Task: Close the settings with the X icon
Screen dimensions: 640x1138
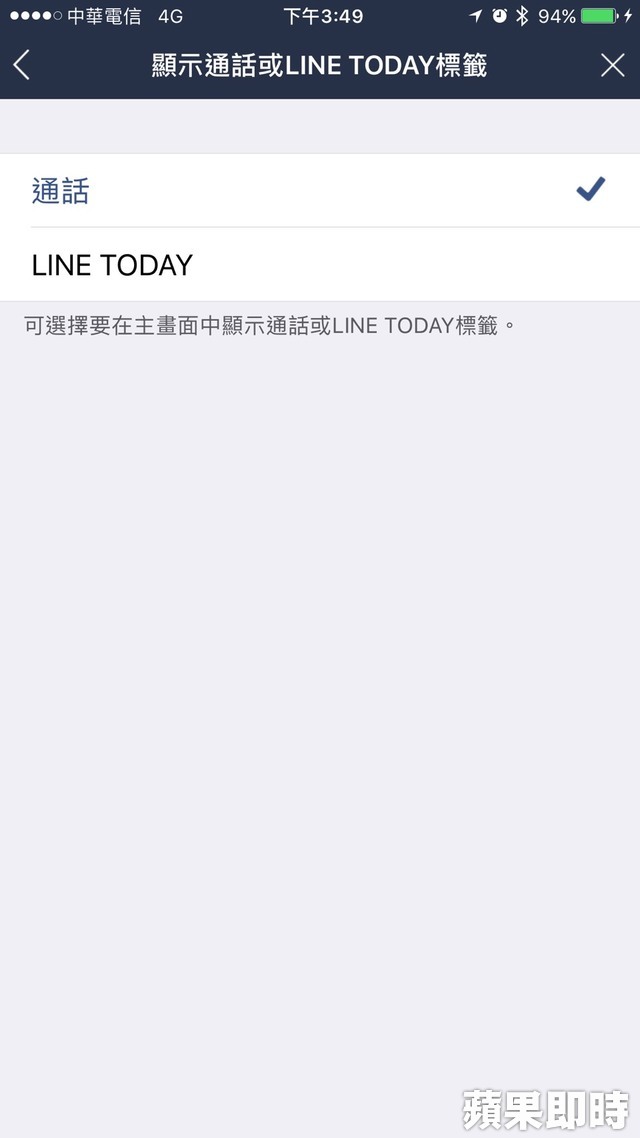Action: (612, 65)
